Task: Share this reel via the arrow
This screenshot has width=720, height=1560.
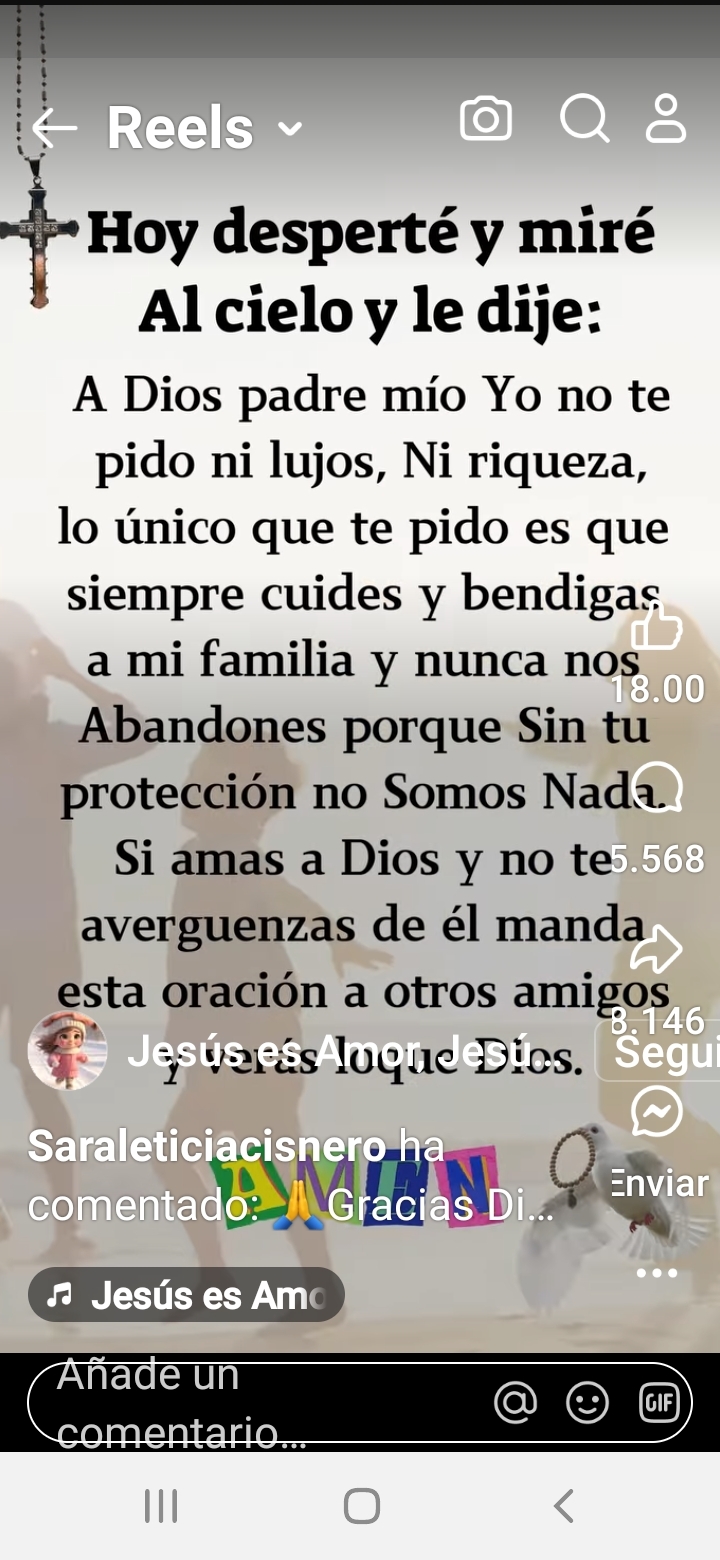Action: 657,950
